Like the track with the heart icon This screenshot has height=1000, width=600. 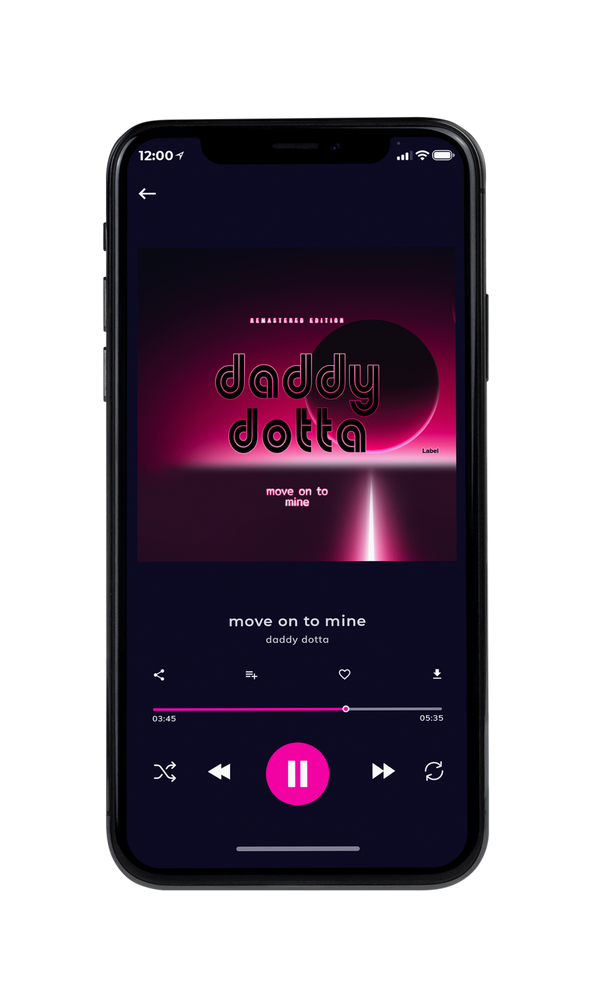coord(344,674)
